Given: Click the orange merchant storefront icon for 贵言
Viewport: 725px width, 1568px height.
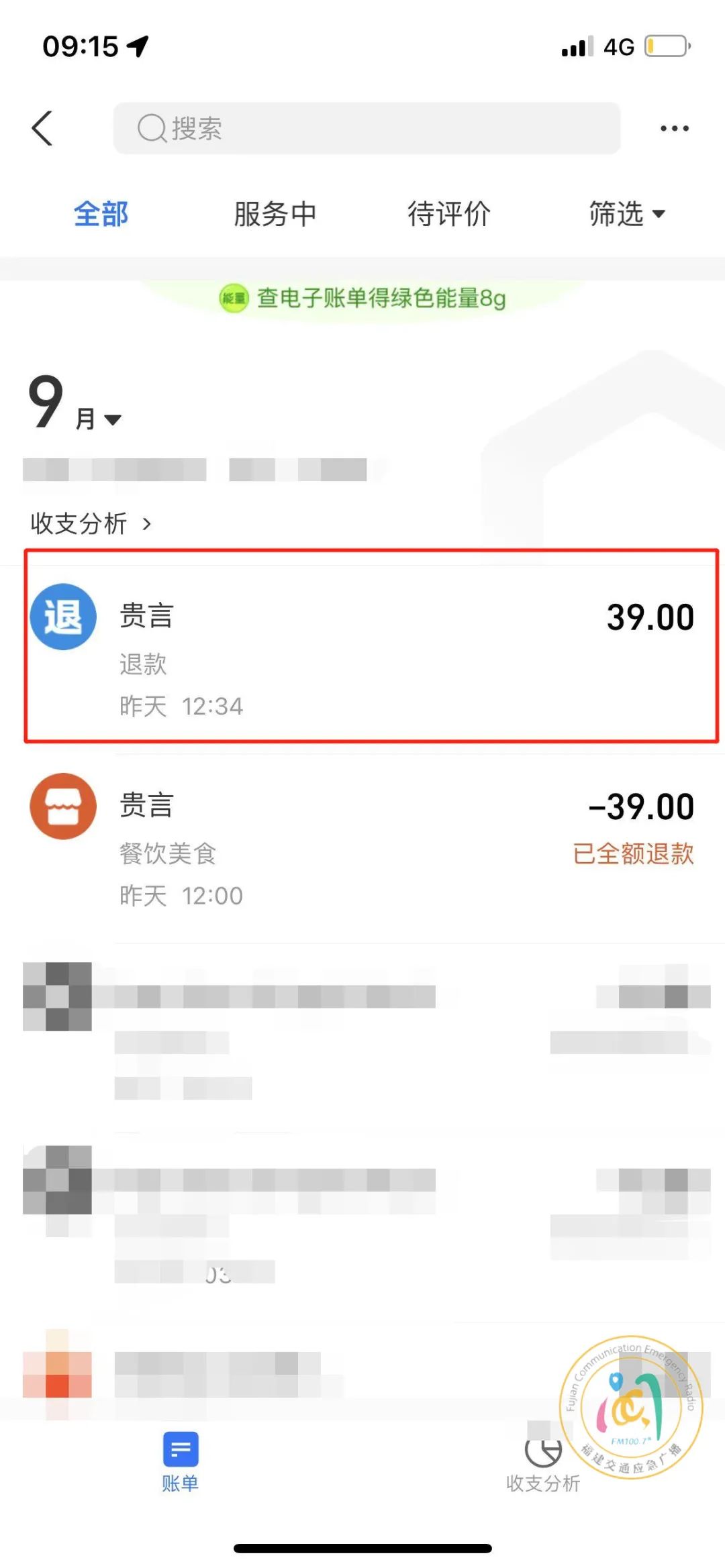Looking at the screenshot, I should (x=62, y=806).
